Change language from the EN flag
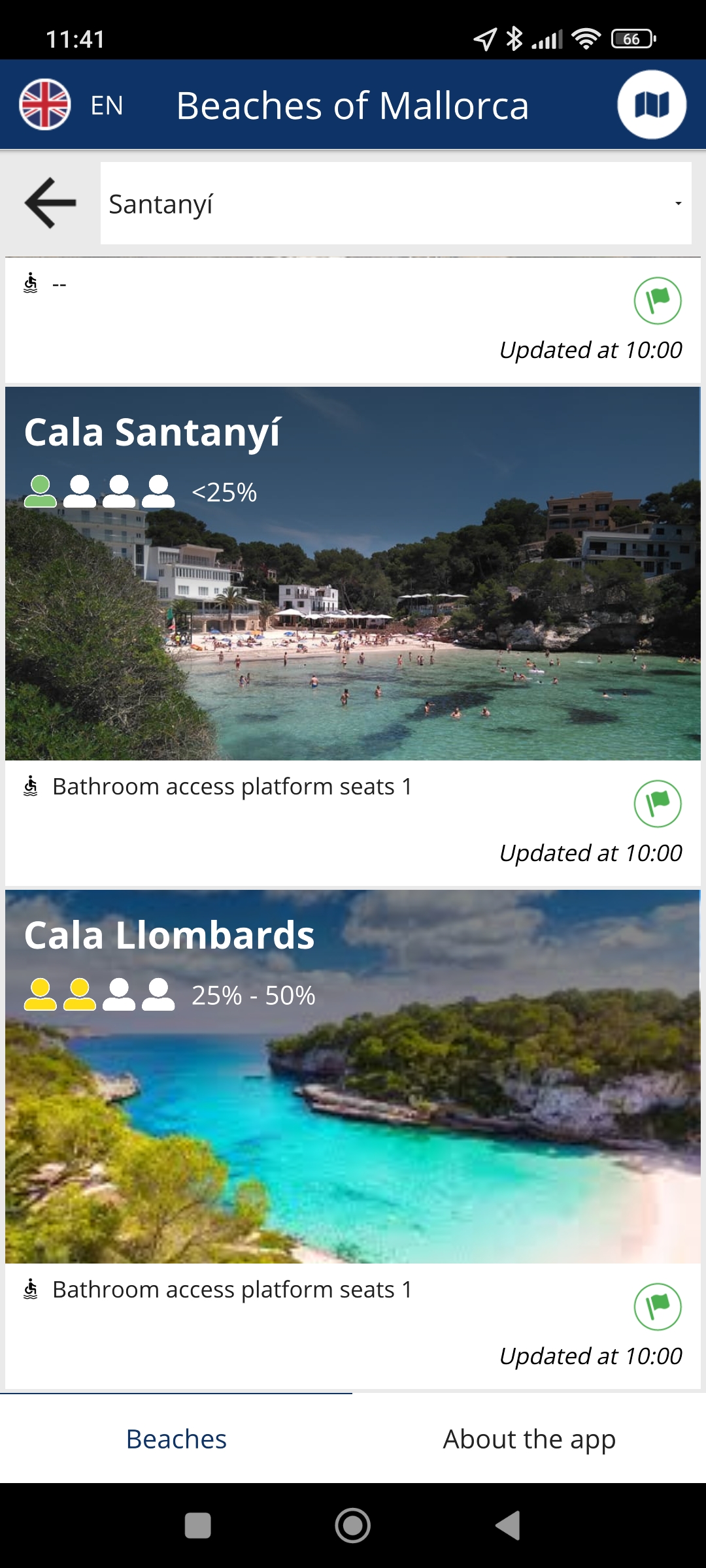The image size is (706, 1568). (x=45, y=105)
